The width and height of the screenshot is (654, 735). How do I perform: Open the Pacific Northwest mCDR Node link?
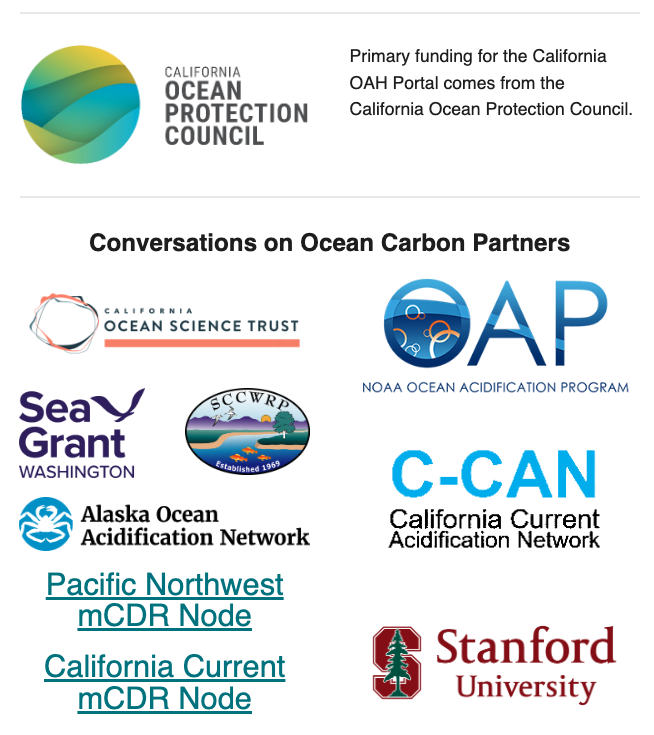coord(165,599)
